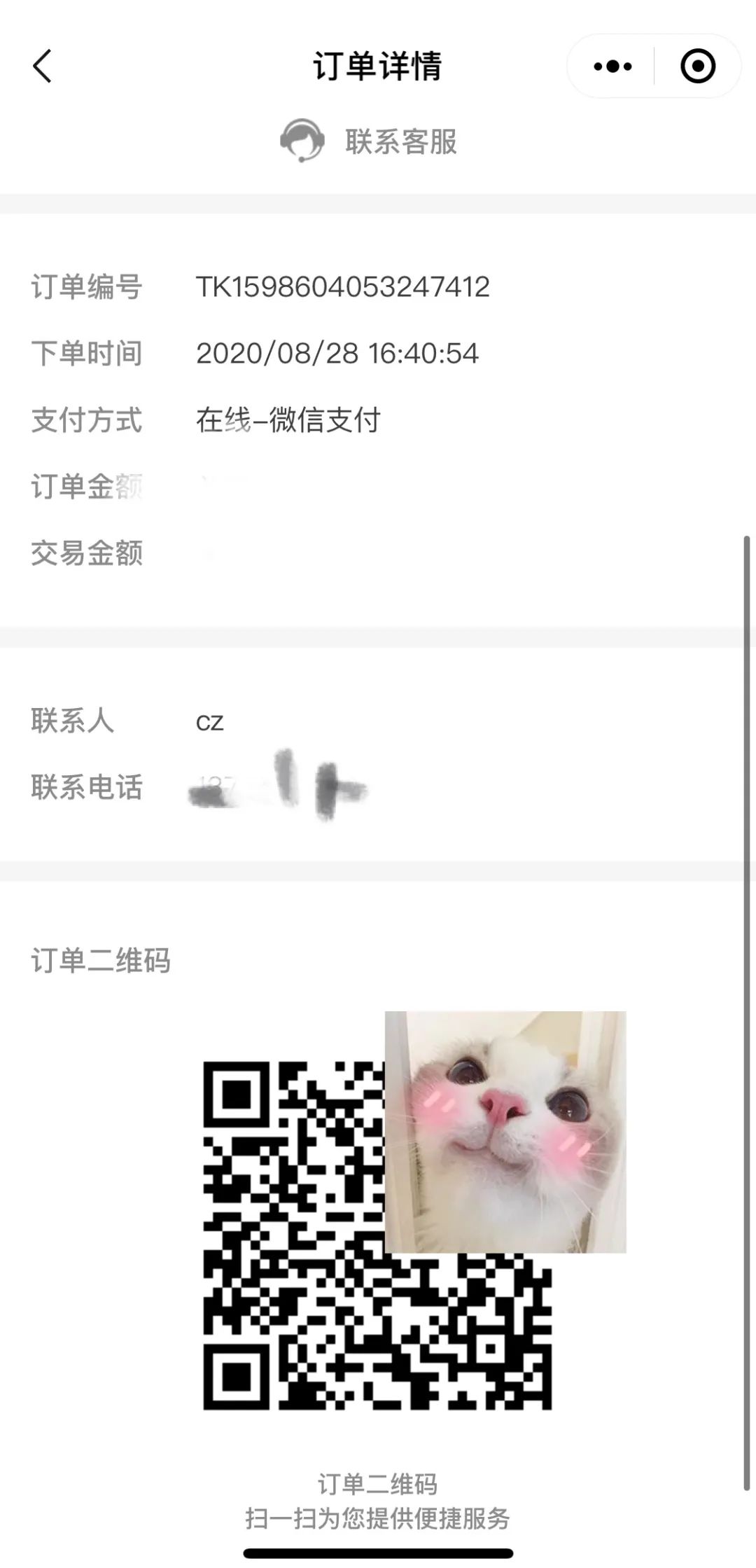
Task: Tap the customer service headset icon
Action: pyautogui.click(x=301, y=139)
